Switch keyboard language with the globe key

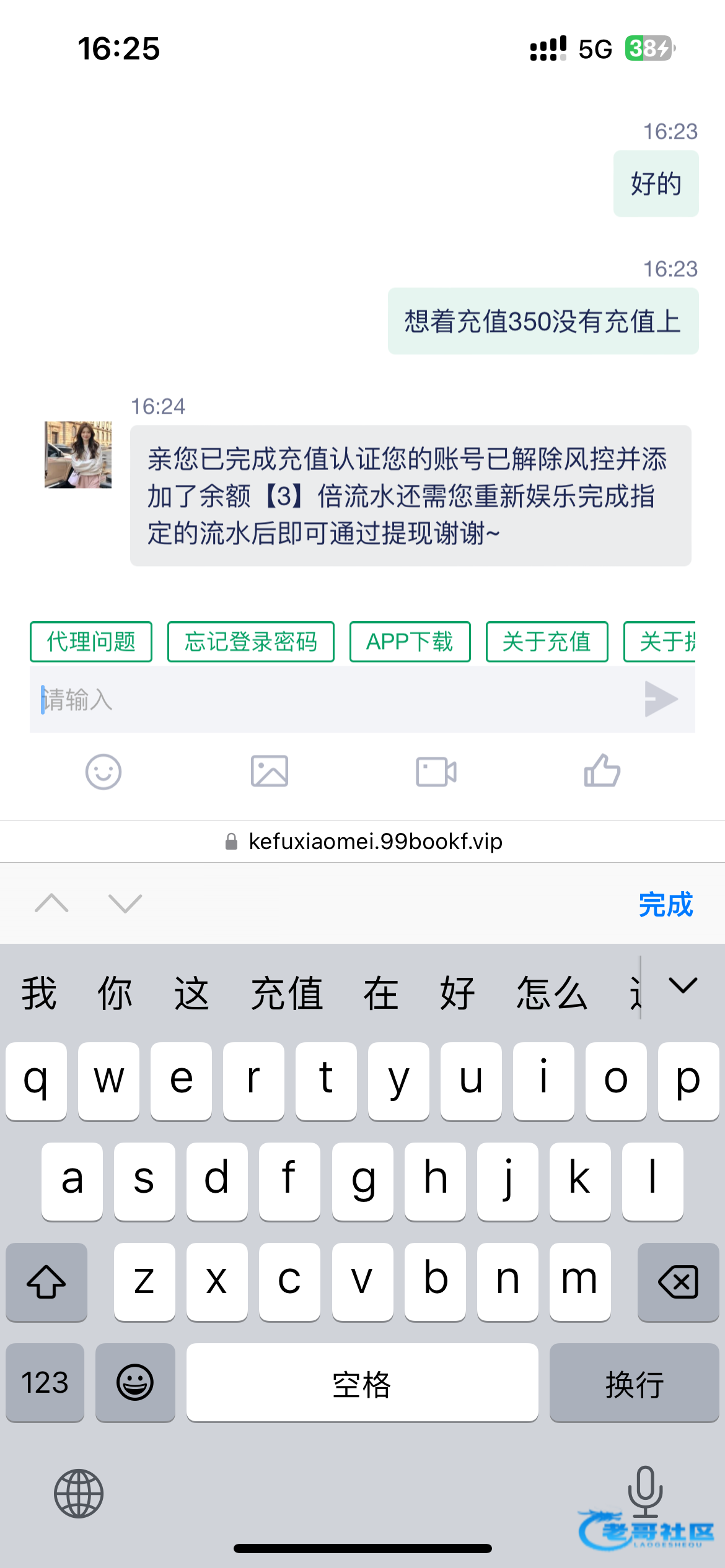79,1494
